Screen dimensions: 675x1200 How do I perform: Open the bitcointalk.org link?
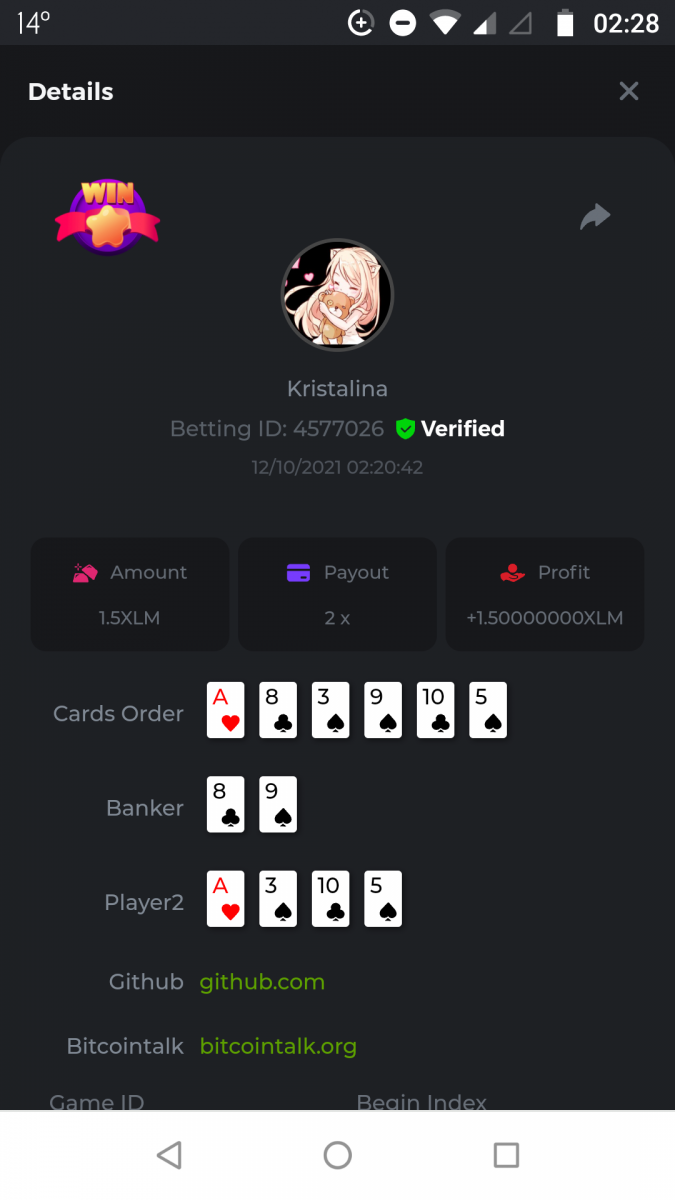click(x=278, y=1046)
